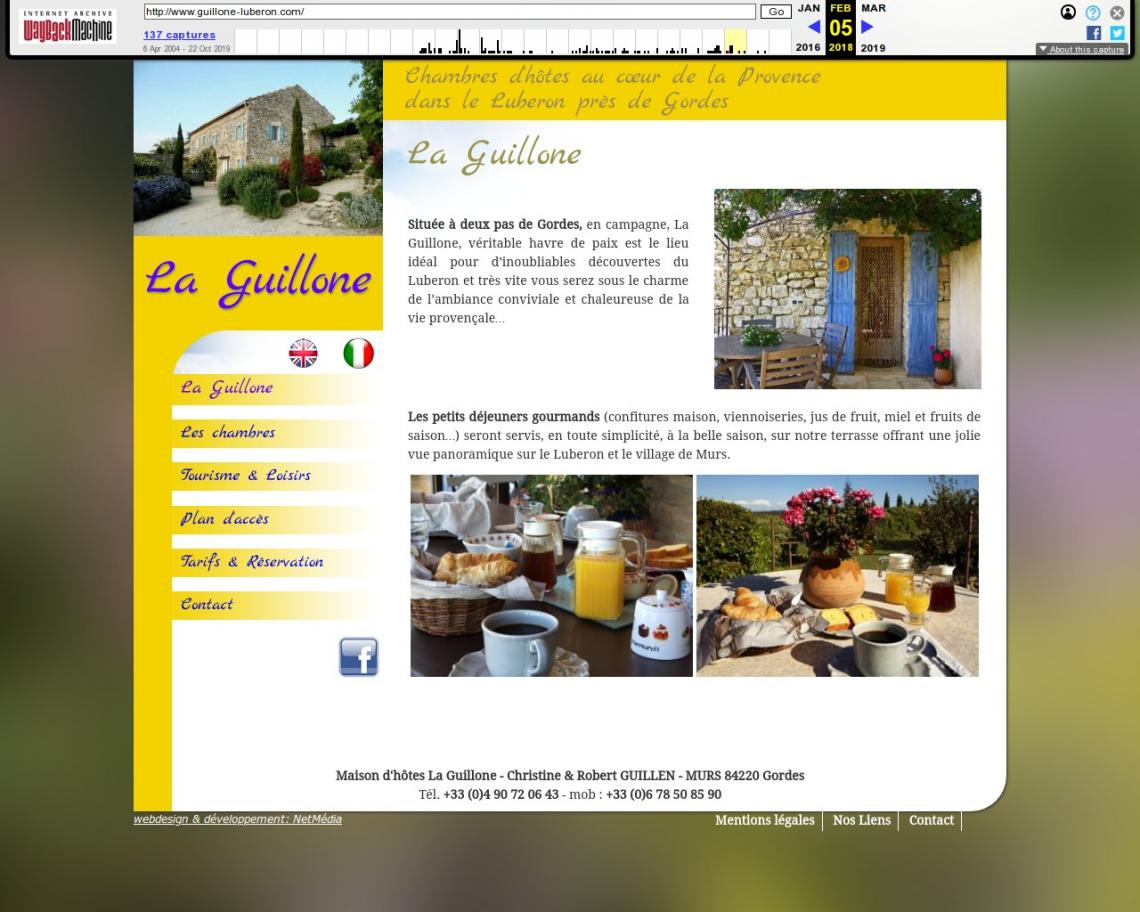Tap the Wayback Machine URL field

(449, 12)
